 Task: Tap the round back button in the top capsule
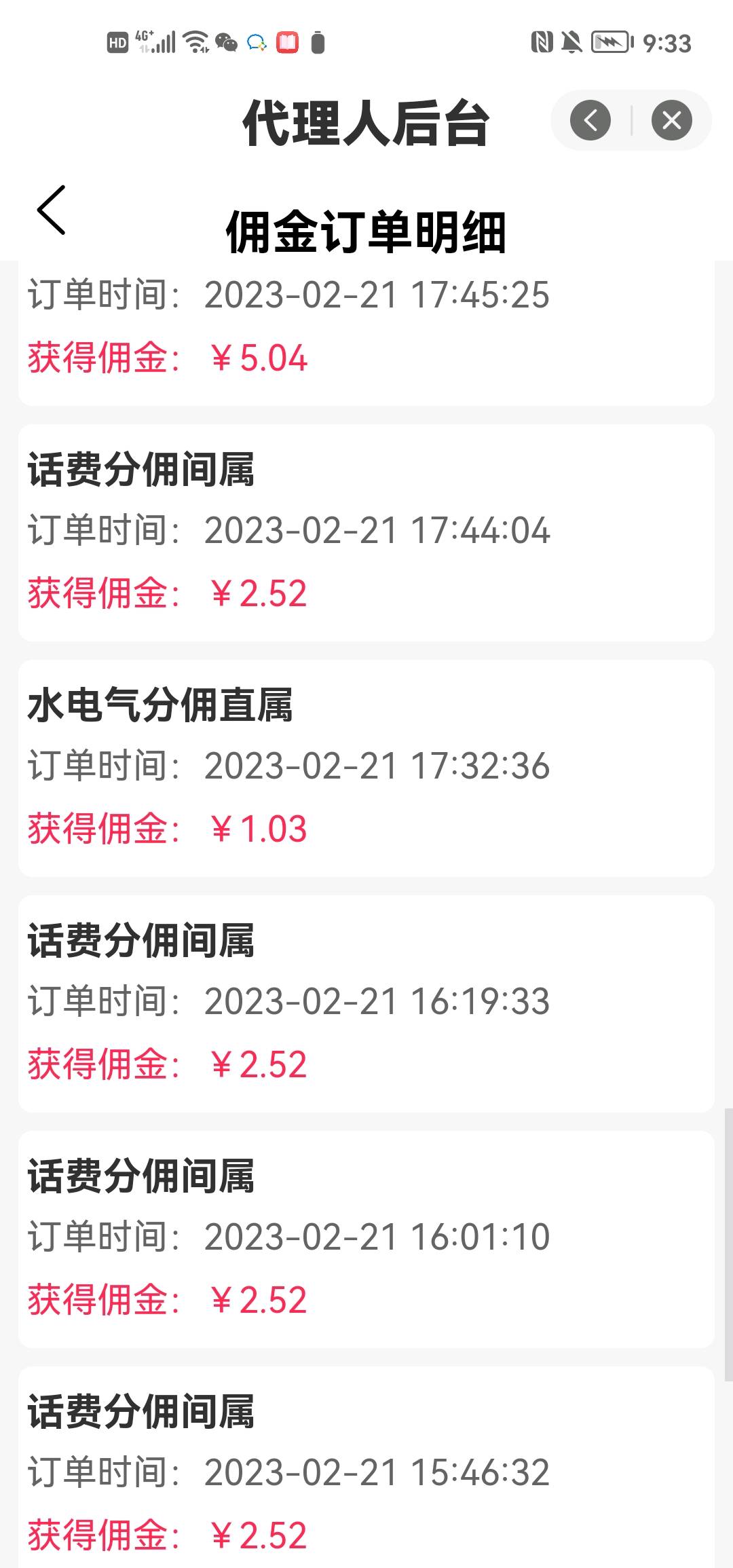pos(590,121)
